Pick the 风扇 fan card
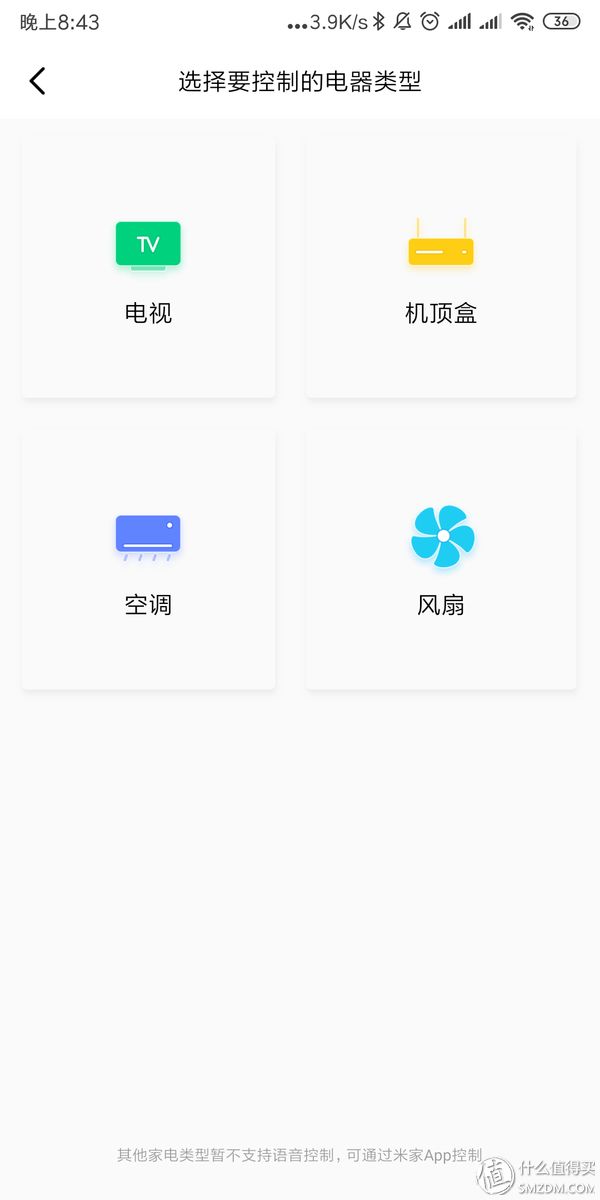 pyautogui.click(x=441, y=560)
